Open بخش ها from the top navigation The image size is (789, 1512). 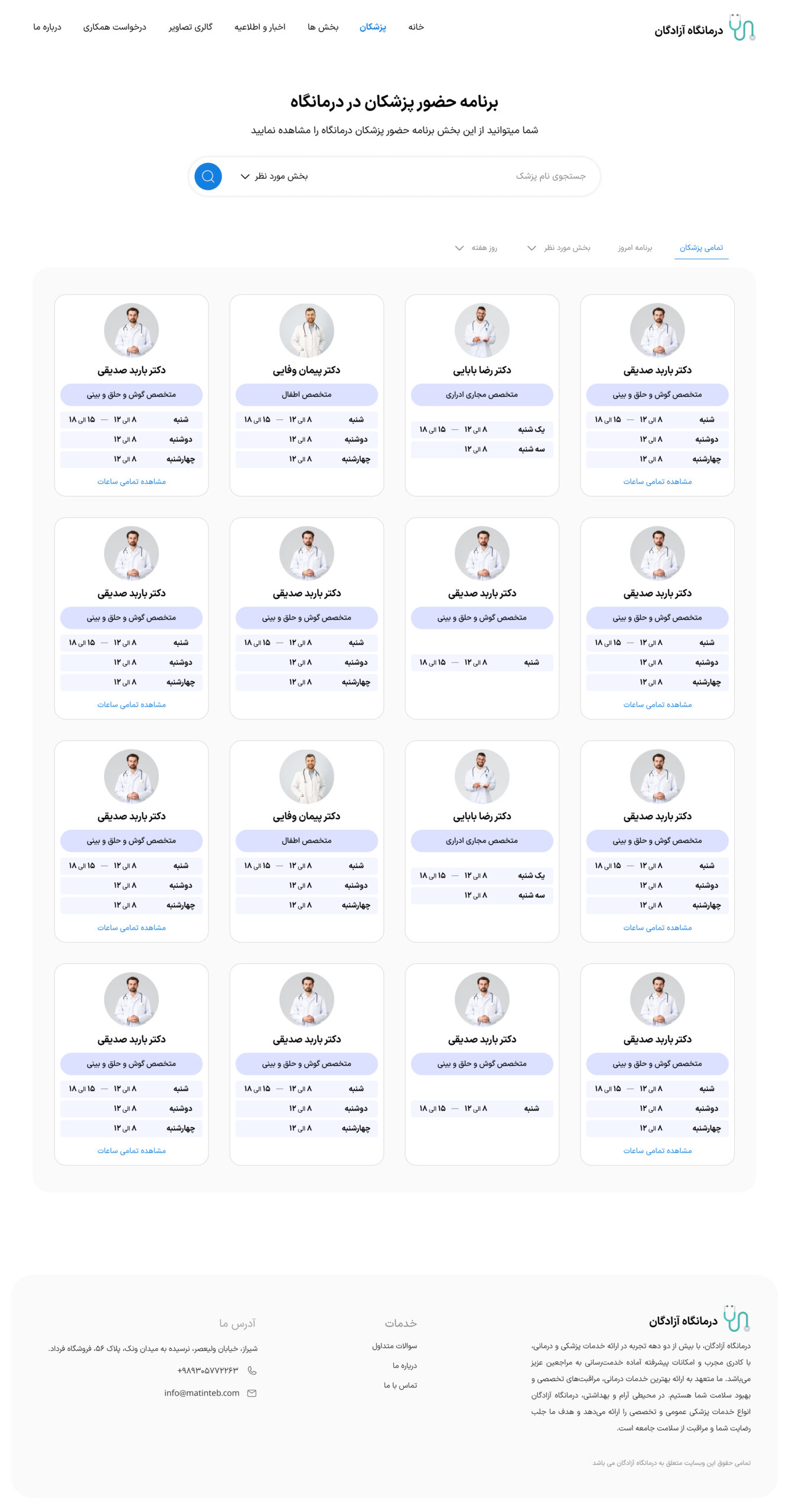pyautogui.click(x=322, y=27)
